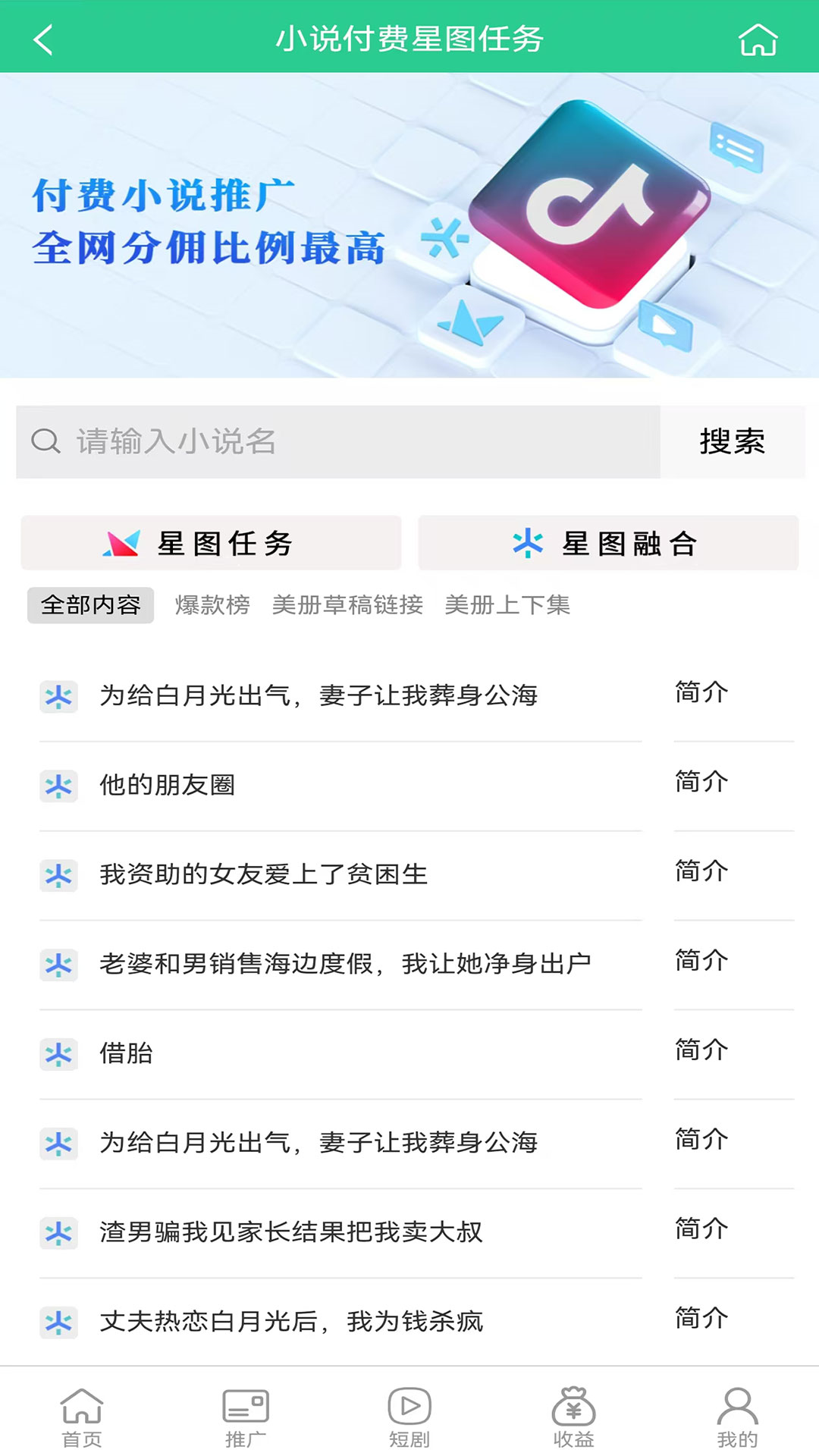Click the magnifier icon in search bar
819x1456 pixels.
47,442
